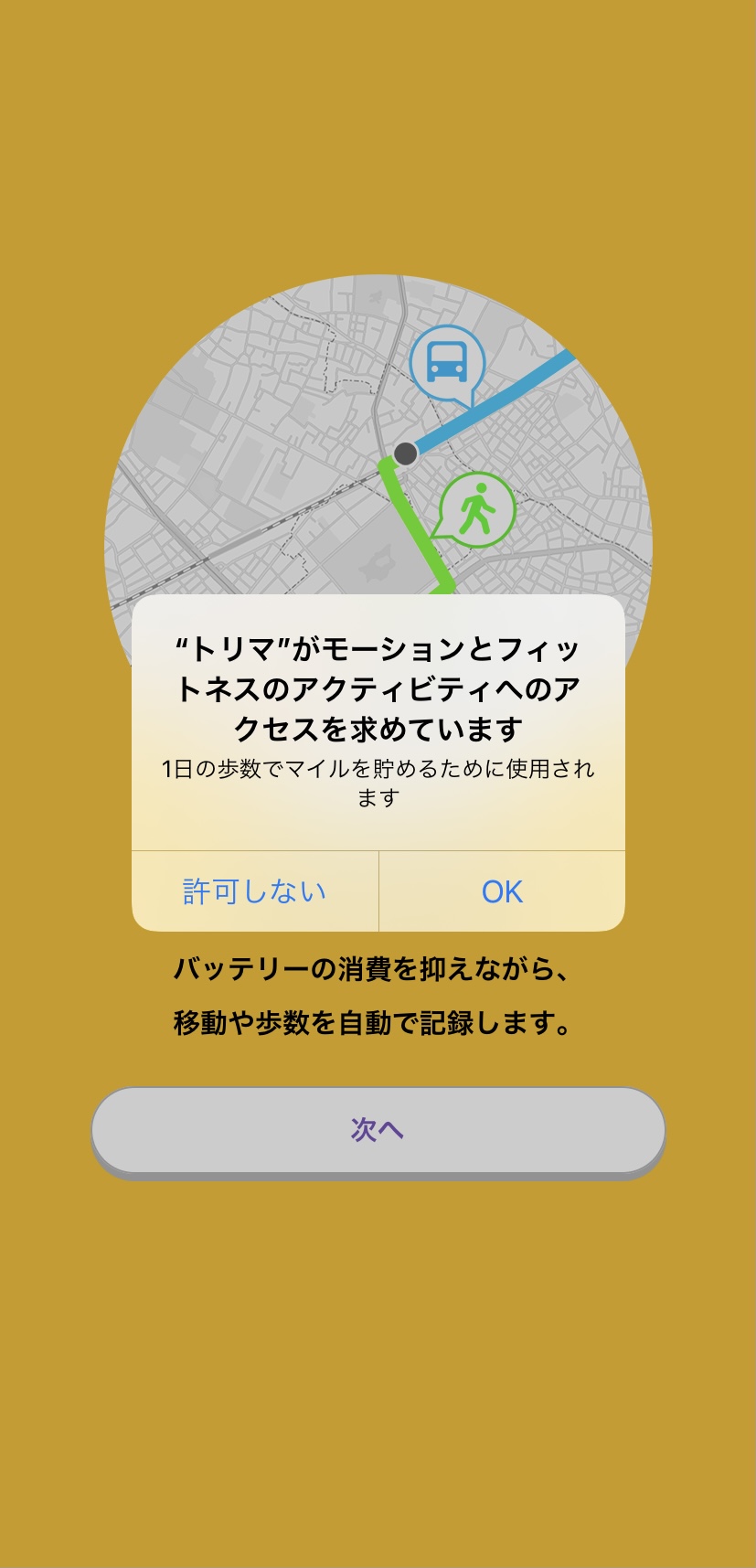This screenshot has height=1568, width=756.
Task: Continue with the 次へ button
Action: coord(378,1129)
